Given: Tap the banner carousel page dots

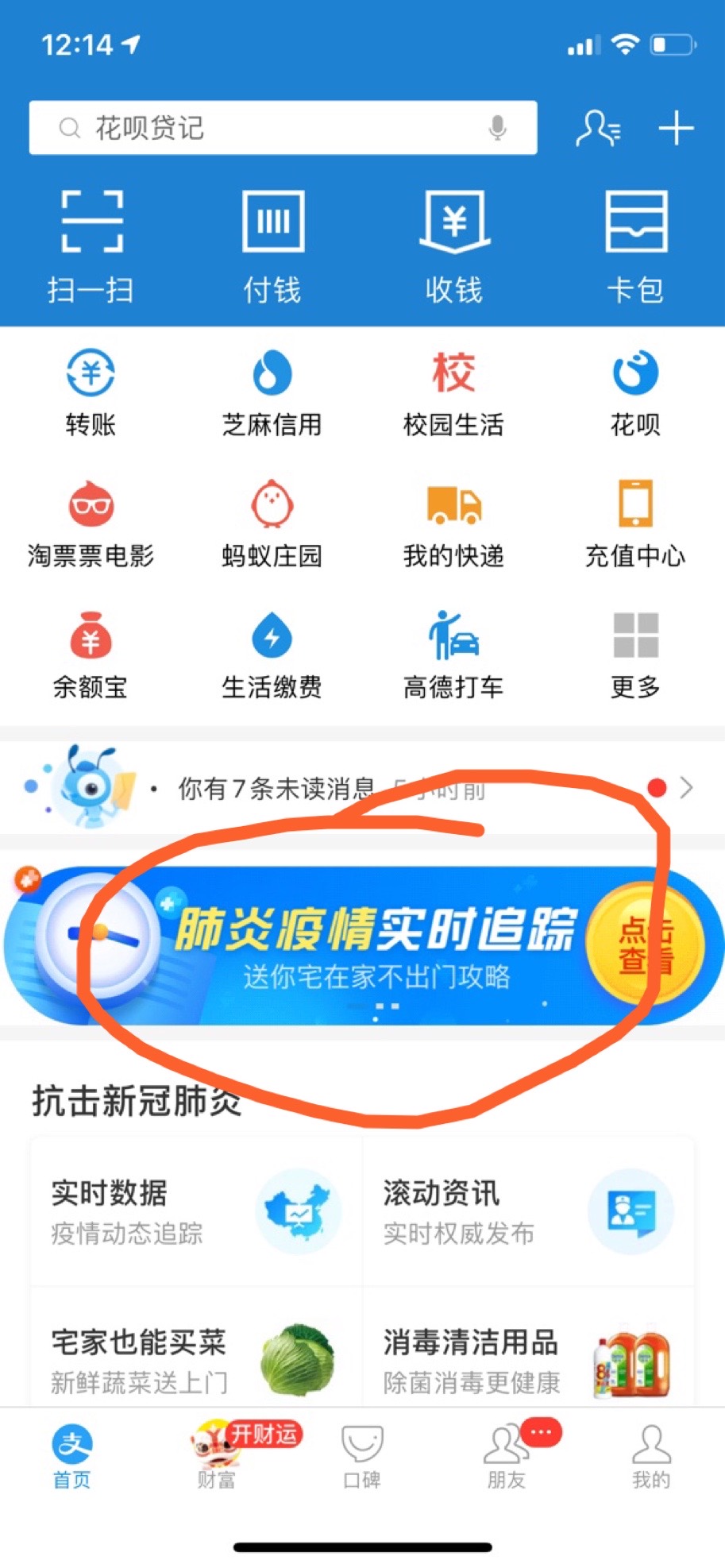Looking at the screenshot, I should click(x=387, y=1009).
